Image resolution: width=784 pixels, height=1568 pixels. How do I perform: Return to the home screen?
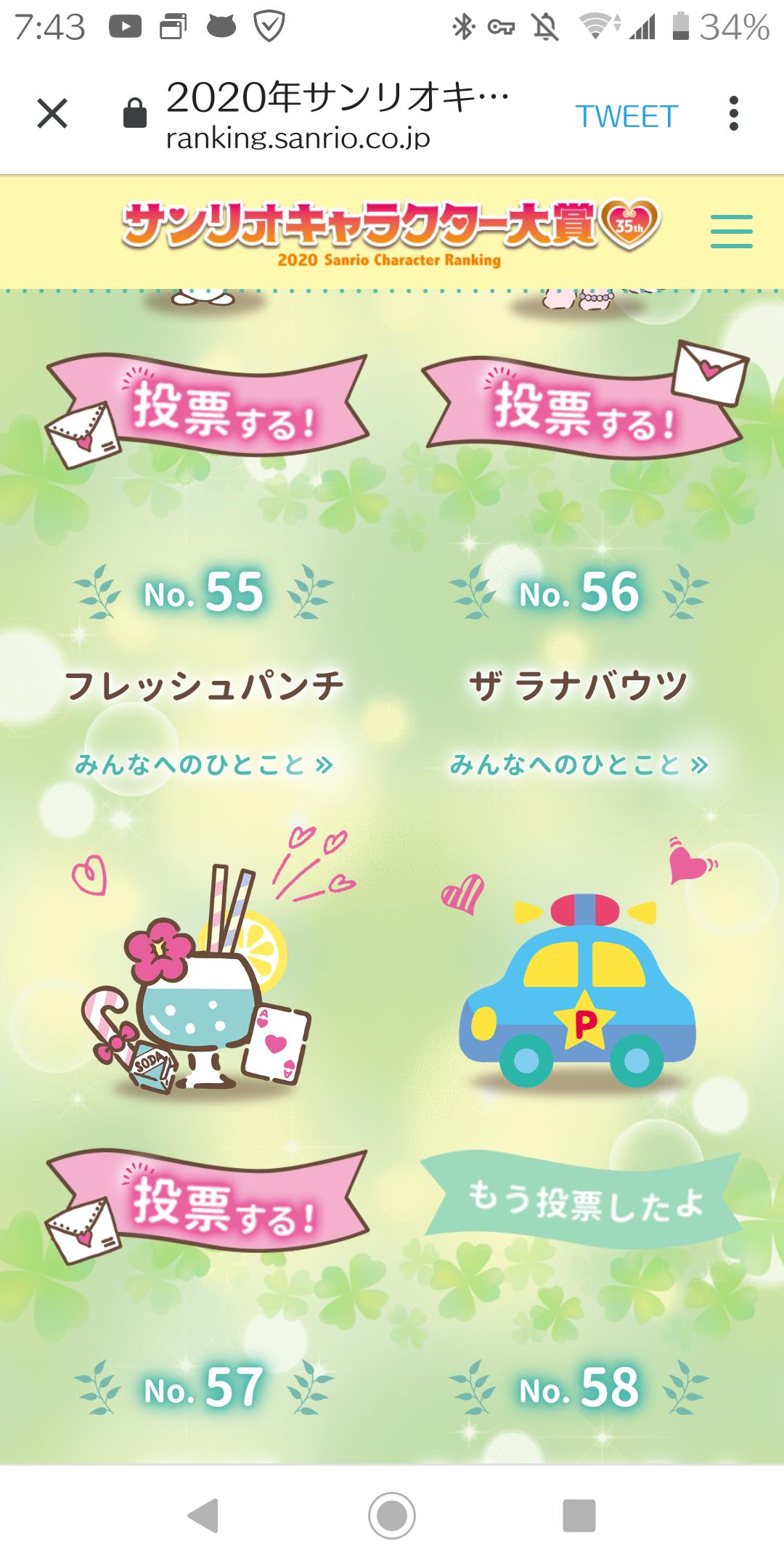pyautogui.click(x=392, y=1516)
